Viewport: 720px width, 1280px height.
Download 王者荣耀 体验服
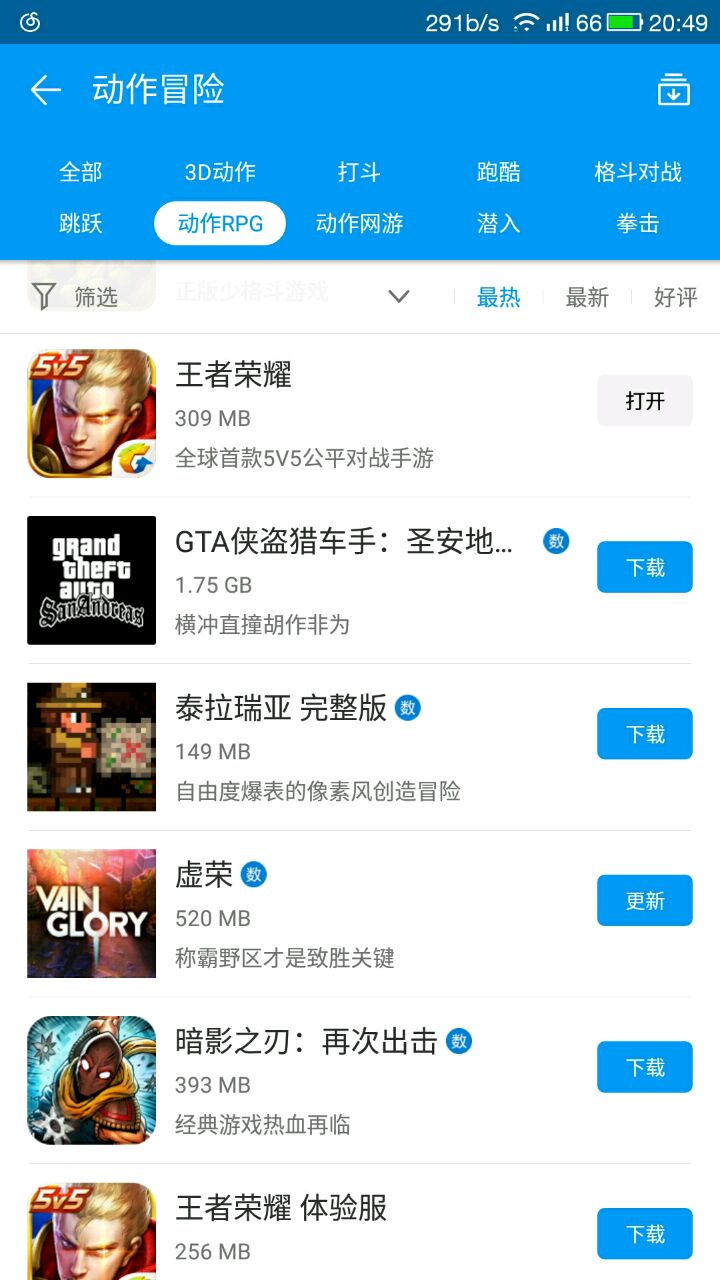click(x=645, y=1234)
